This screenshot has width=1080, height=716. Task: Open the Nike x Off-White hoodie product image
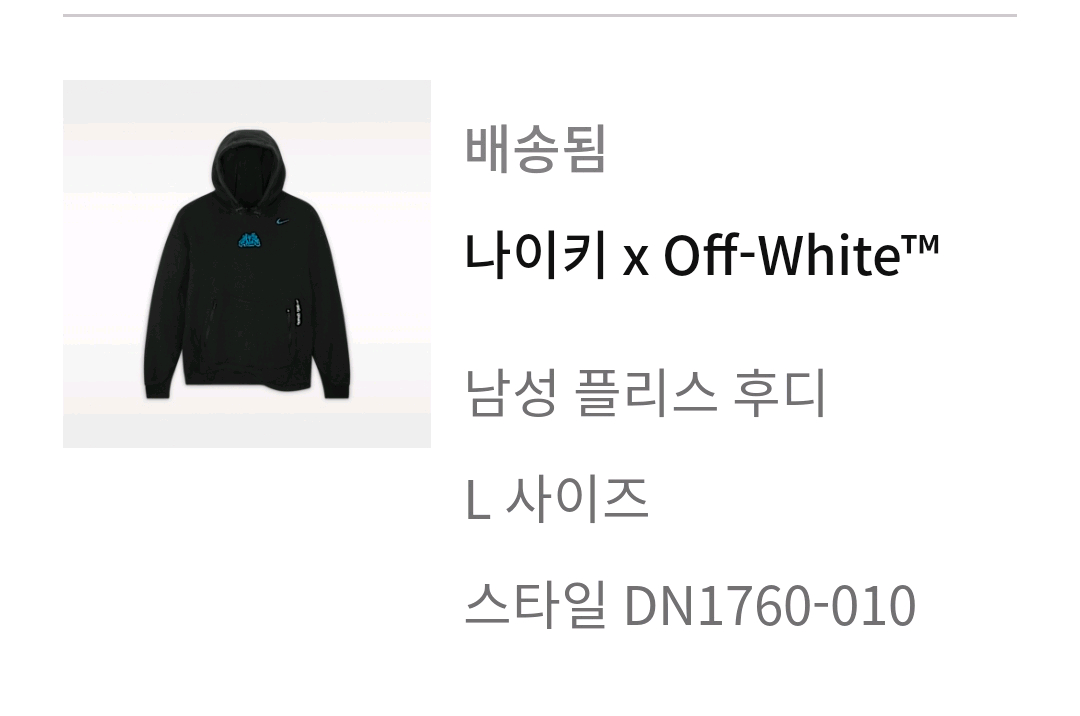(x=247, y=264)
